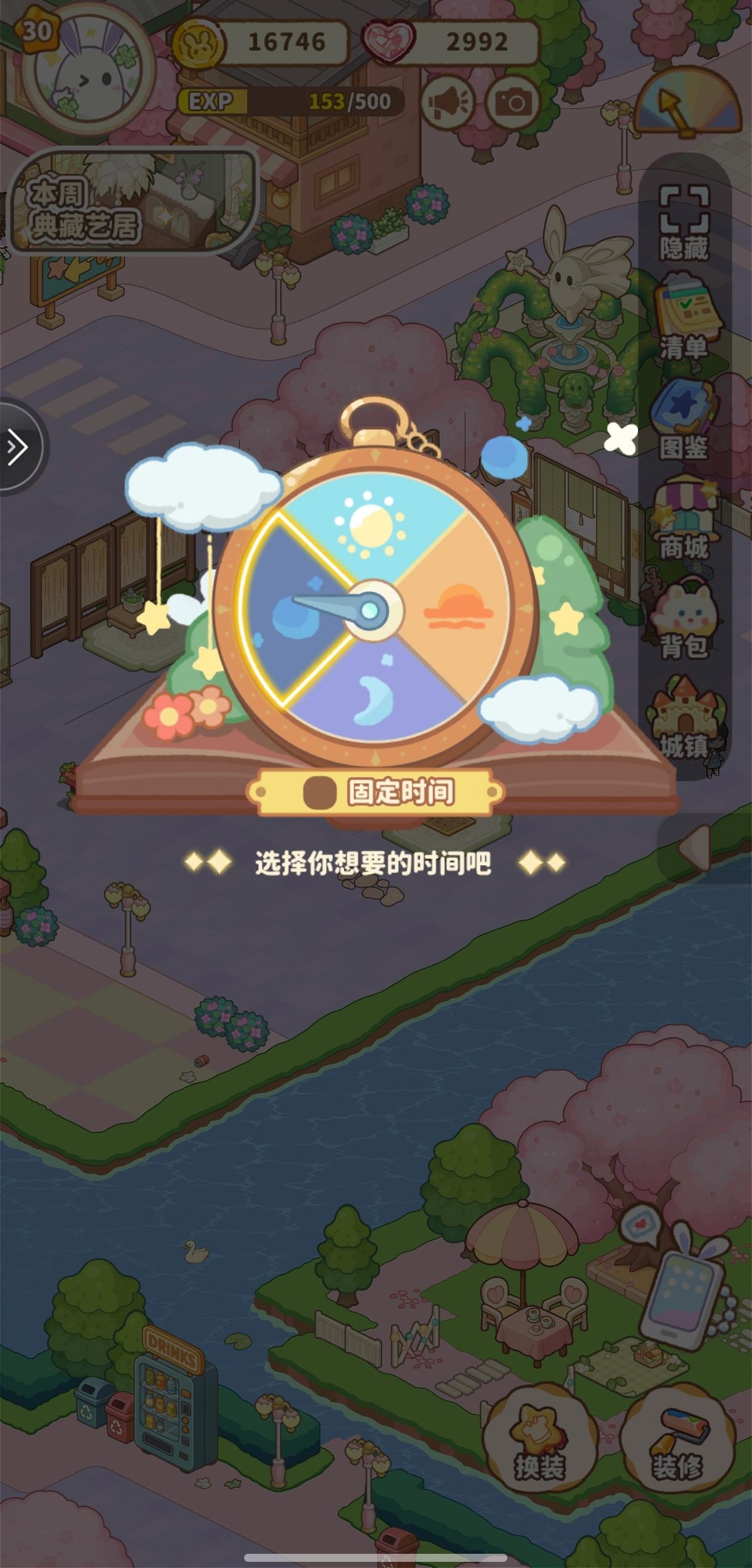Close the time selection popup with the X
This screenshot has width=752, height=1568.
pos(620,440)
